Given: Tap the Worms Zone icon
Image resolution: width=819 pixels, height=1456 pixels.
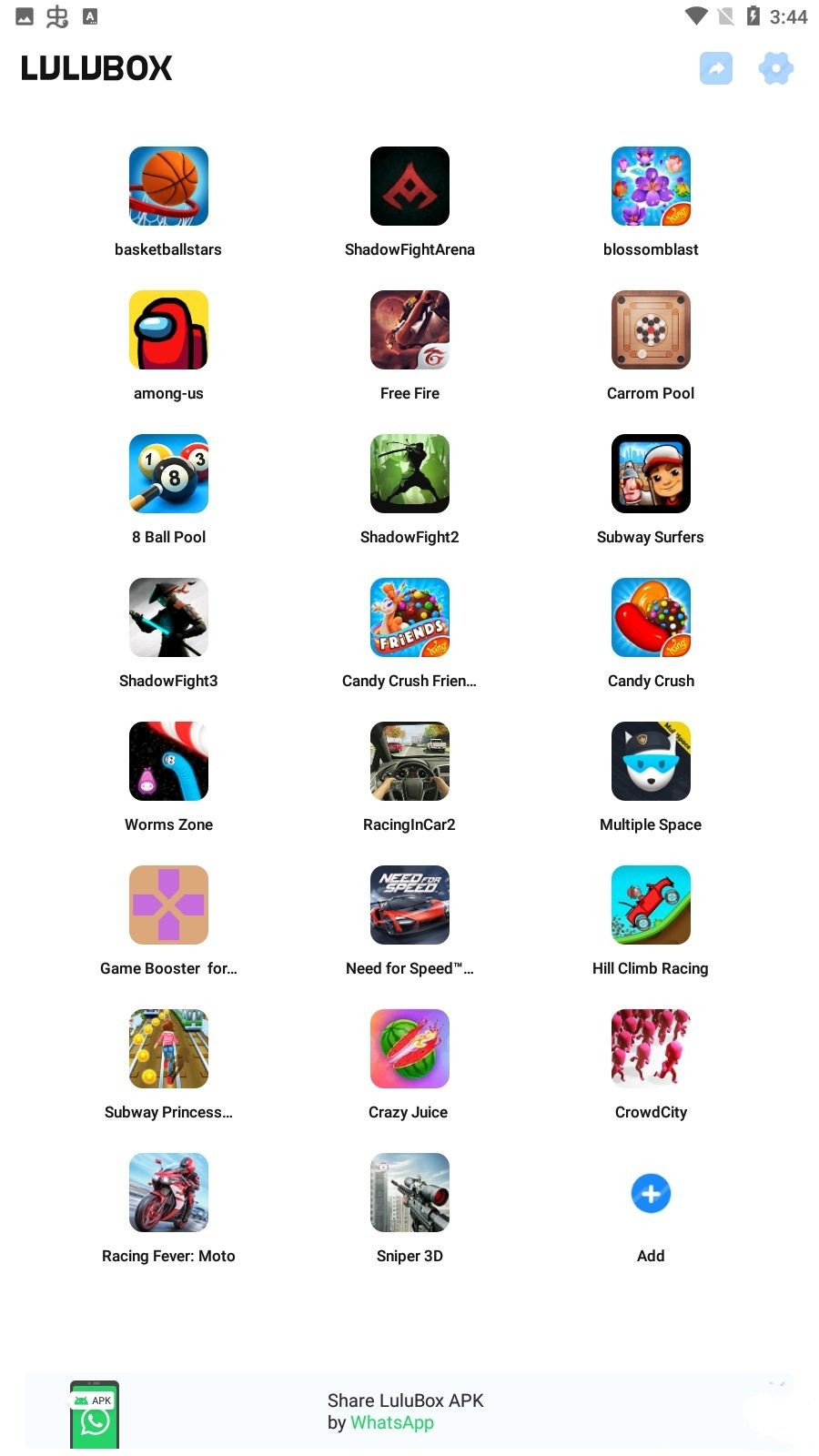Looking at the screenshot, I should [168, 762].
